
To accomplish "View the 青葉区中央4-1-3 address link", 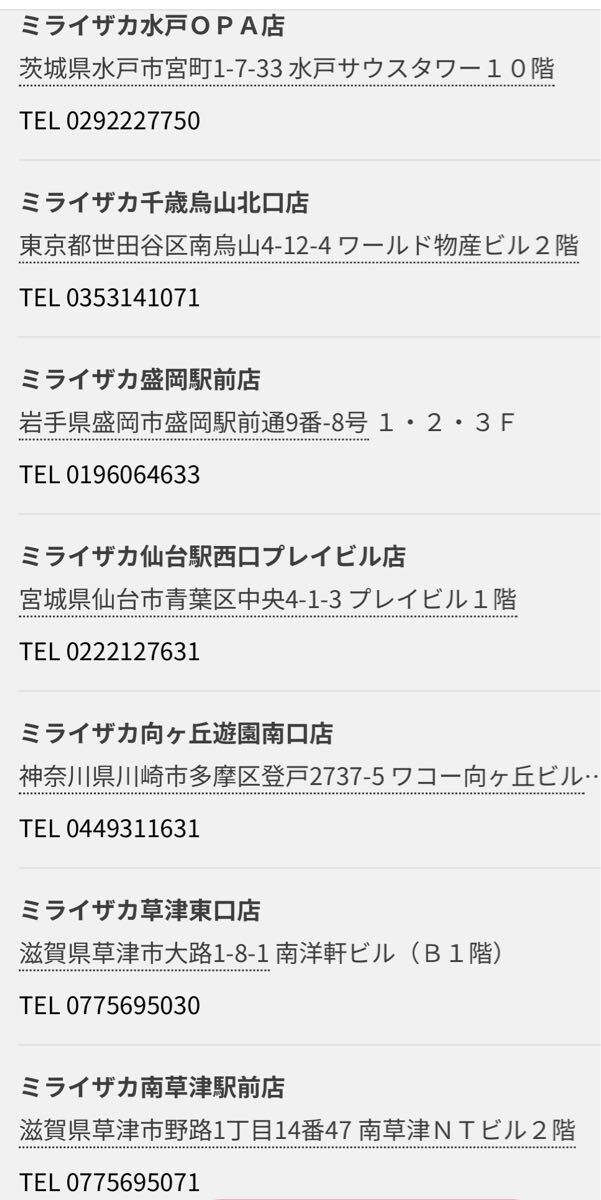I will point(268,600).
